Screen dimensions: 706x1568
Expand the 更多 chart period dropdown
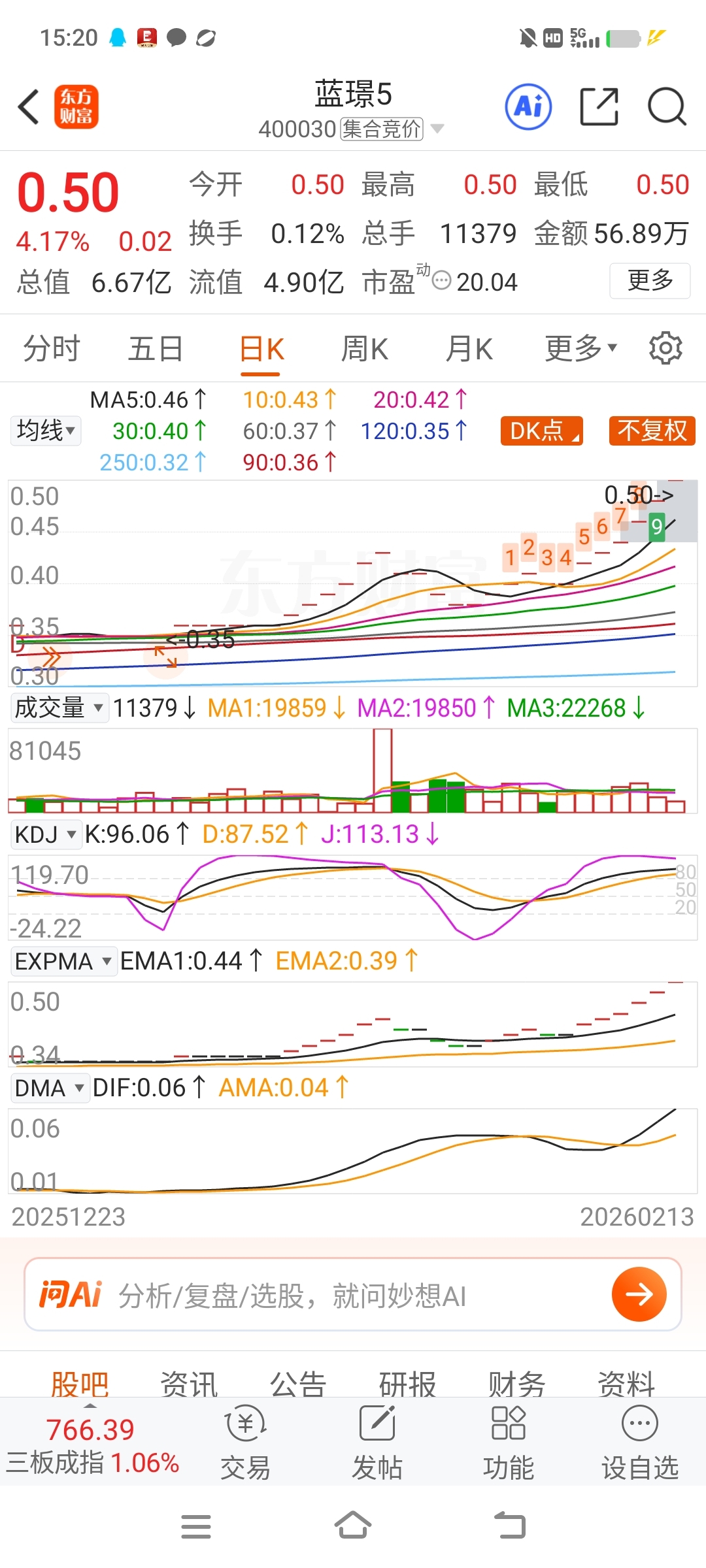click(x=580, y=349)
